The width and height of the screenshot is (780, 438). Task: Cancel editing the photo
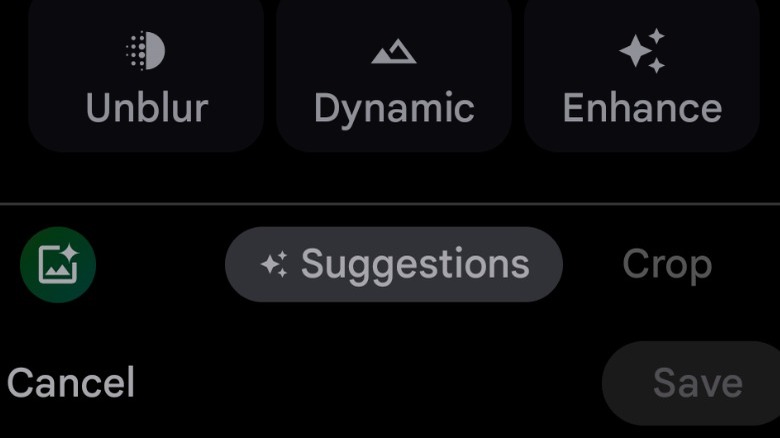(x=71, y=383)
